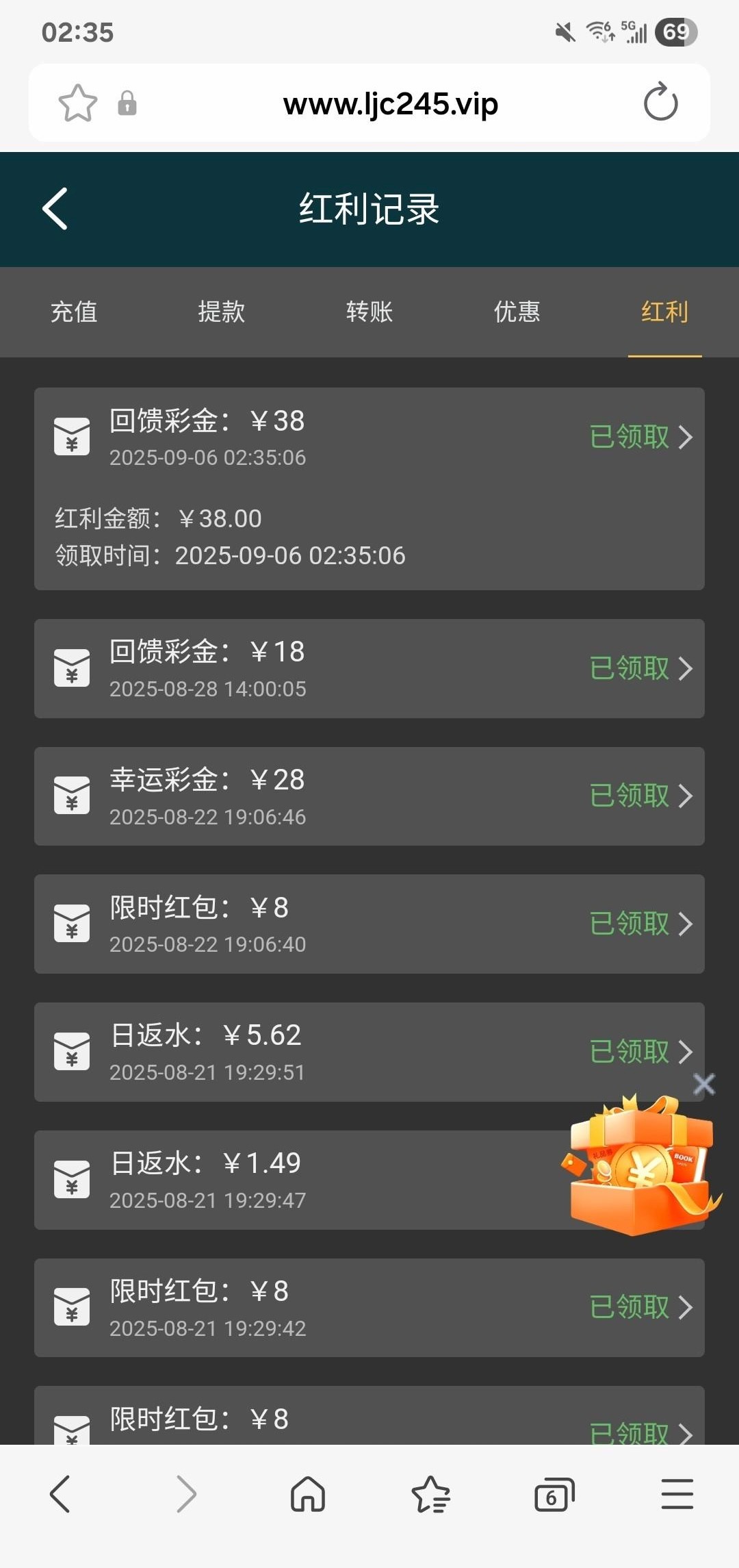Go back from 红利记录 page
The height and width of the screenshot is (1568, 739).
point(55,209)
